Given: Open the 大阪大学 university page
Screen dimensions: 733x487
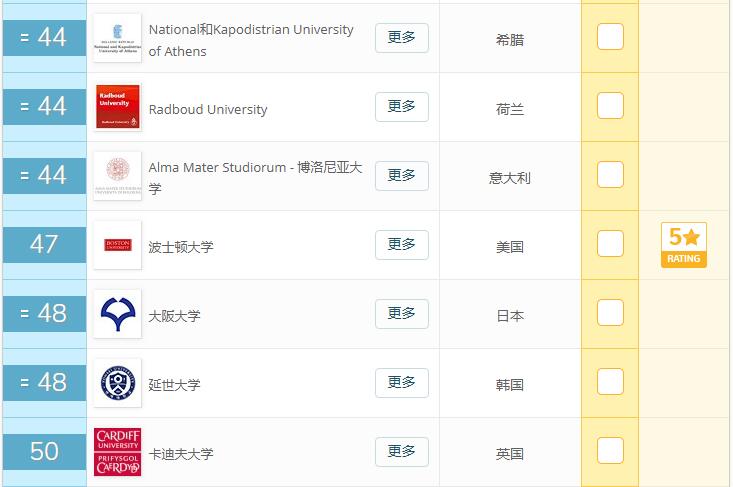Looking at the screenshot, I should click(x=174, y=316).
